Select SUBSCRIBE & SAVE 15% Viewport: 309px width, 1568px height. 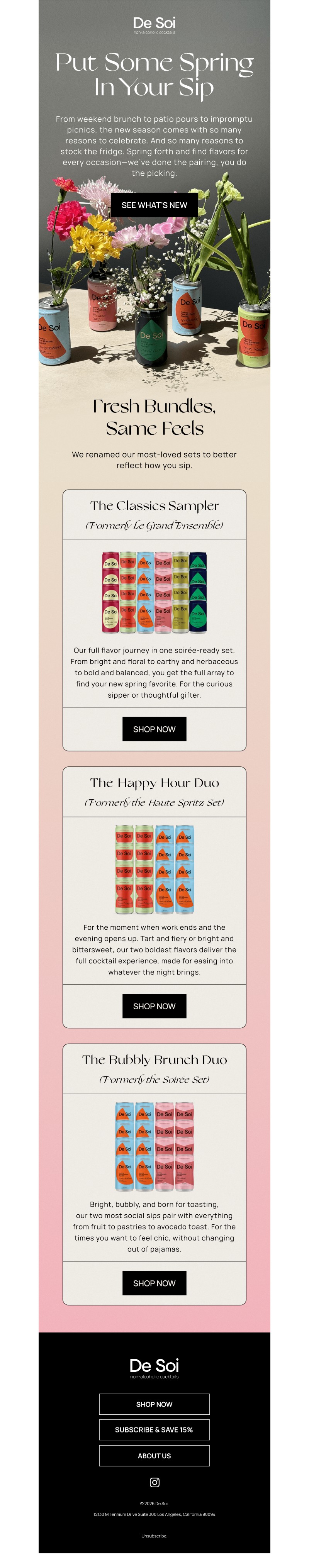(x=154, y=1429)
